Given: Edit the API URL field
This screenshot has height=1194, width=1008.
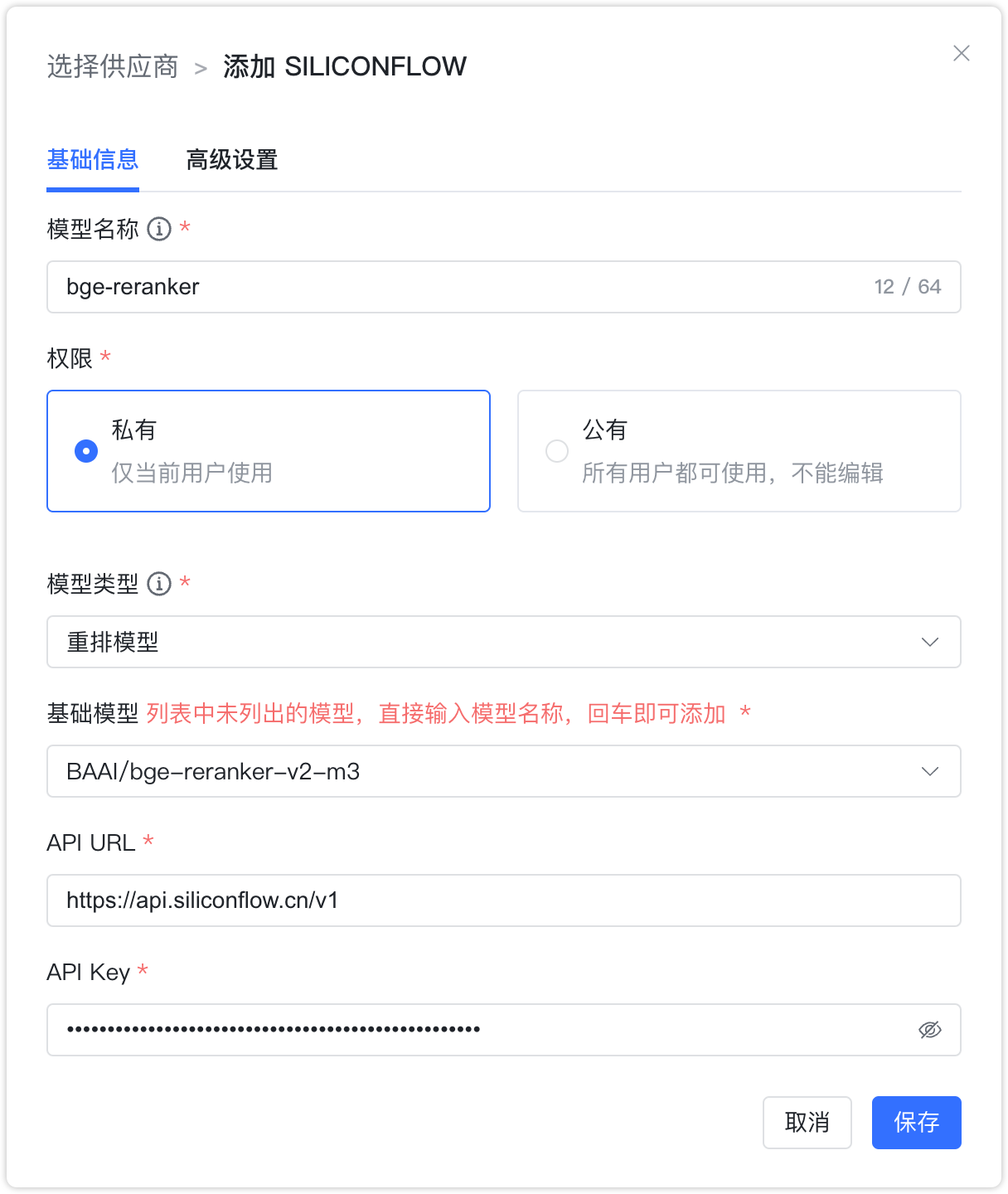Looking at the screenshot, I should tap(502, 900).
